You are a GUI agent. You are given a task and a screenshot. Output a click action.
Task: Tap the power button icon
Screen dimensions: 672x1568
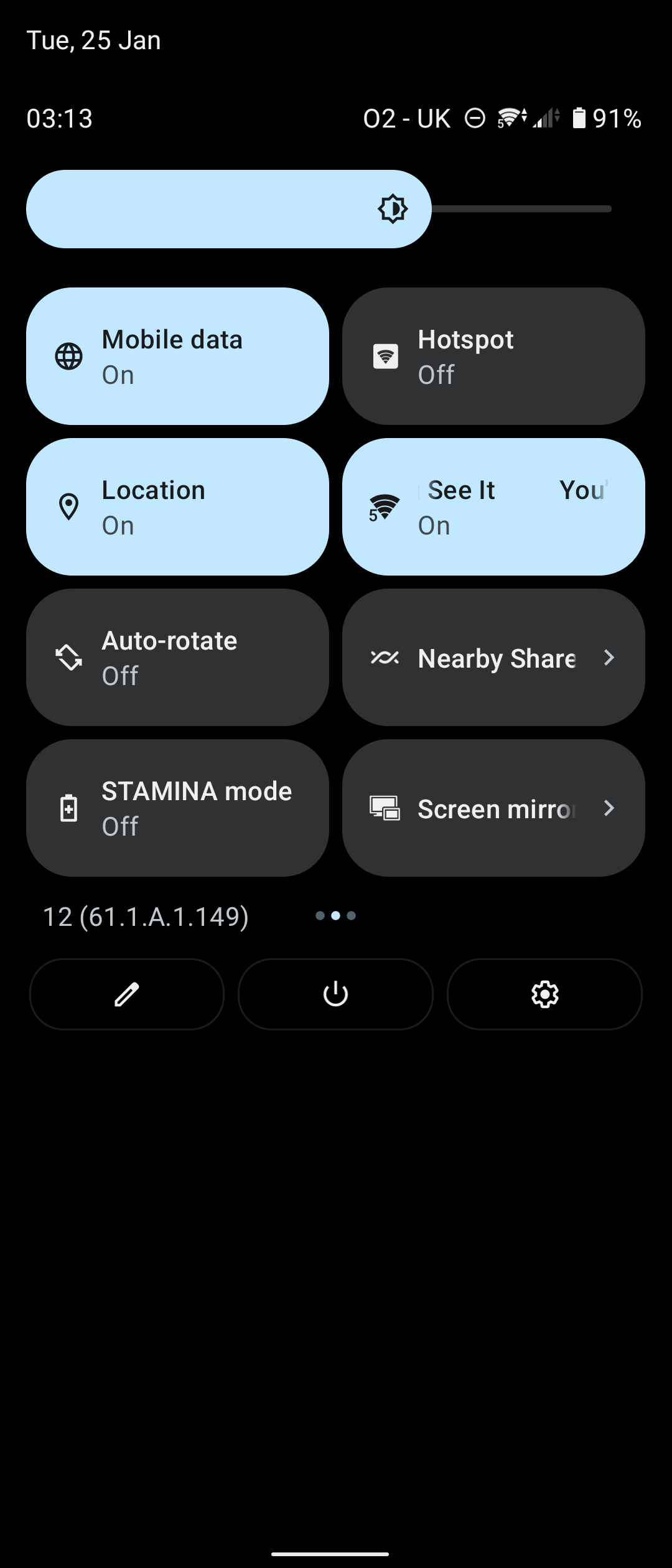pyautogui.click(x=335, y=994)
